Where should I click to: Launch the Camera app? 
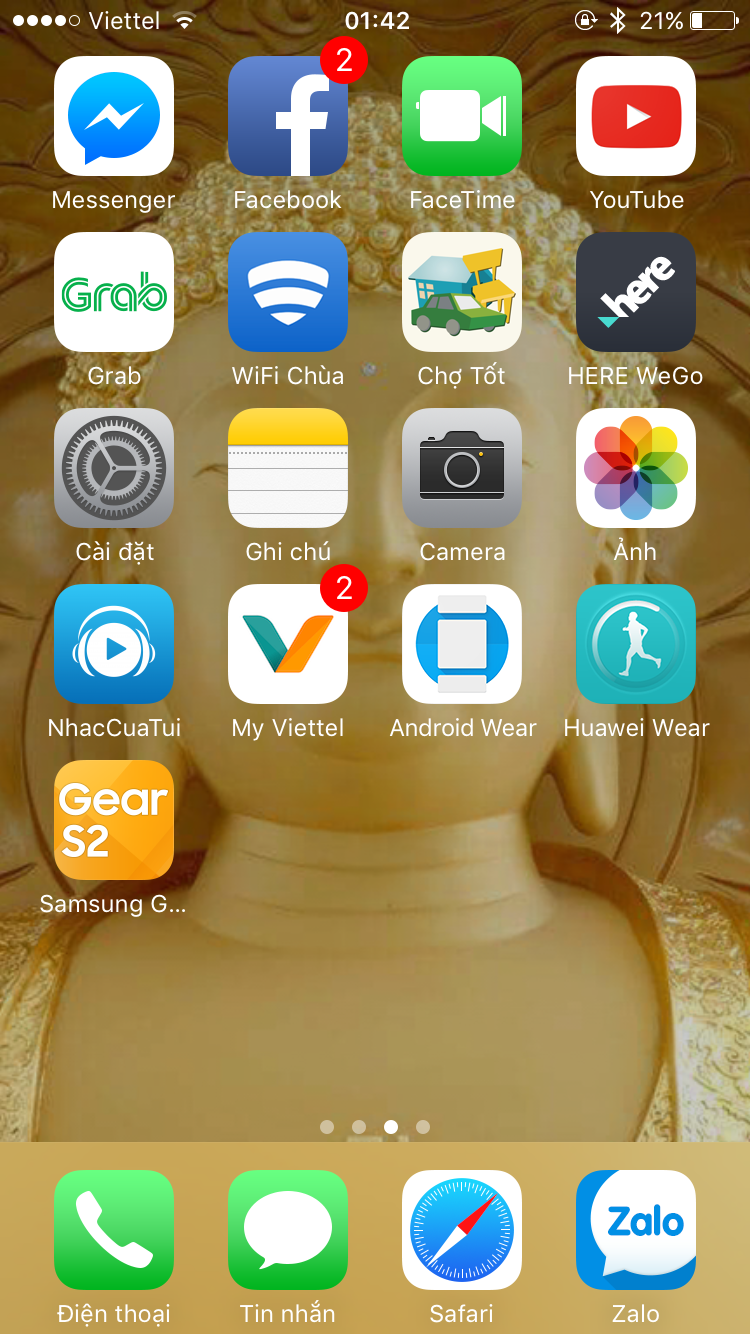462,469
